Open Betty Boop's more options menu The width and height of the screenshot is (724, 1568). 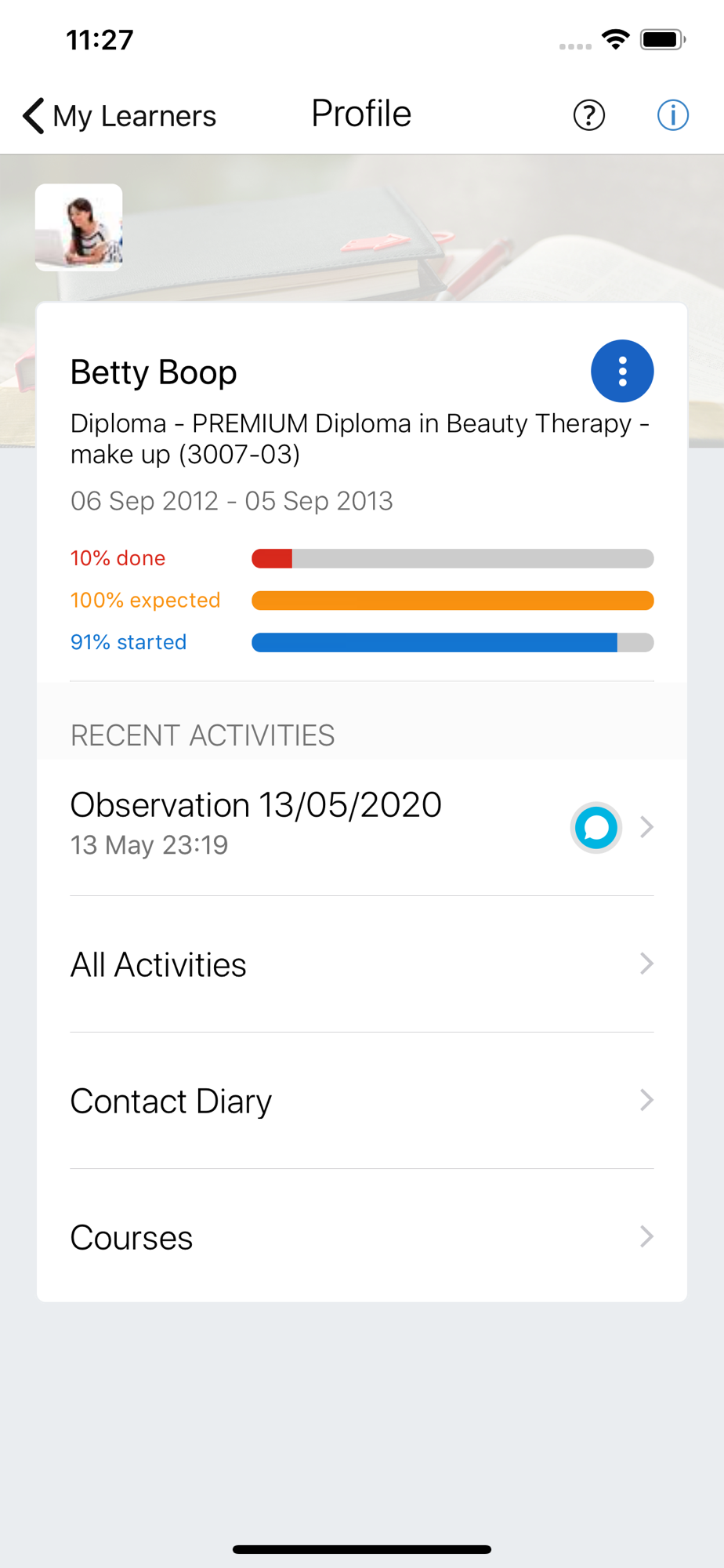(x=622, y=371)
